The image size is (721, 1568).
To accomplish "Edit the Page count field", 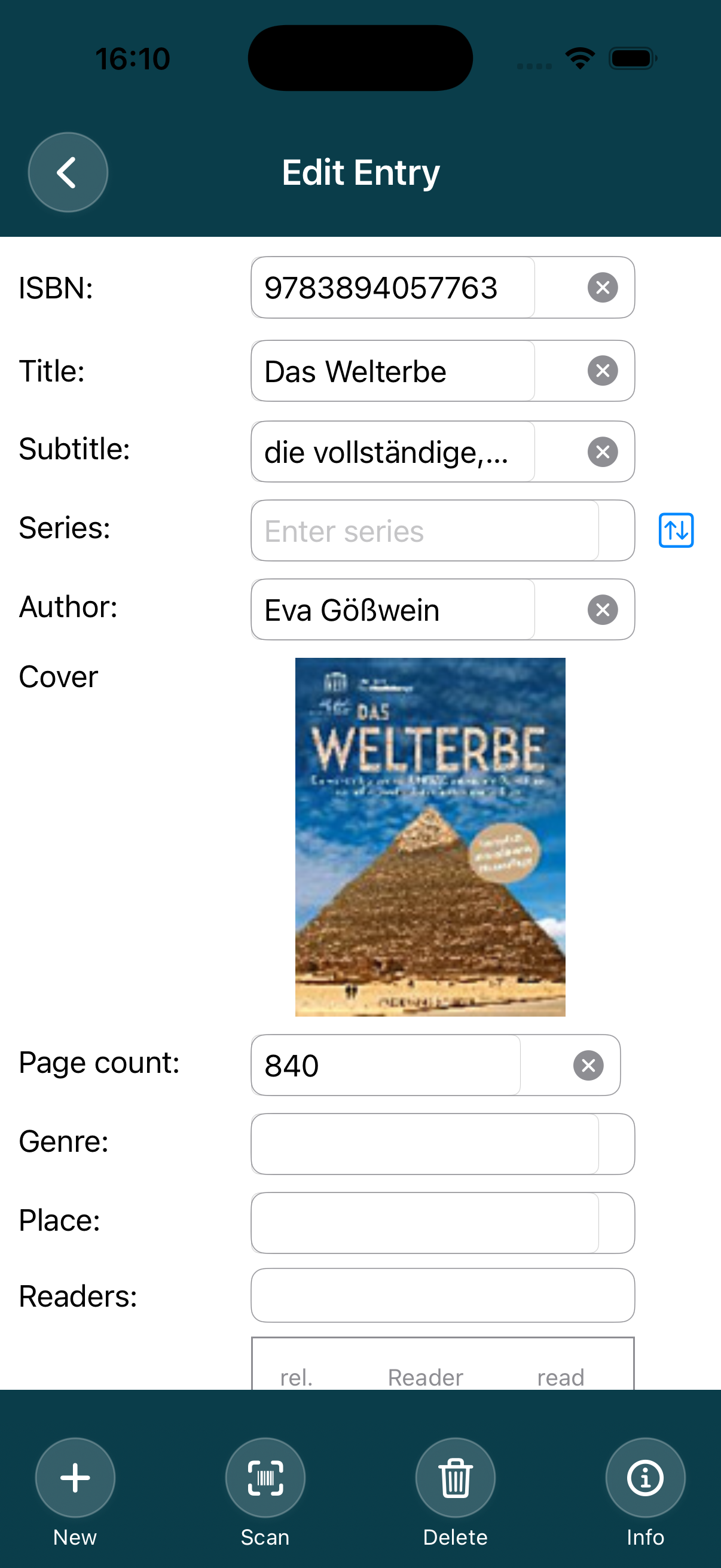I will [x=385, y=1065].
